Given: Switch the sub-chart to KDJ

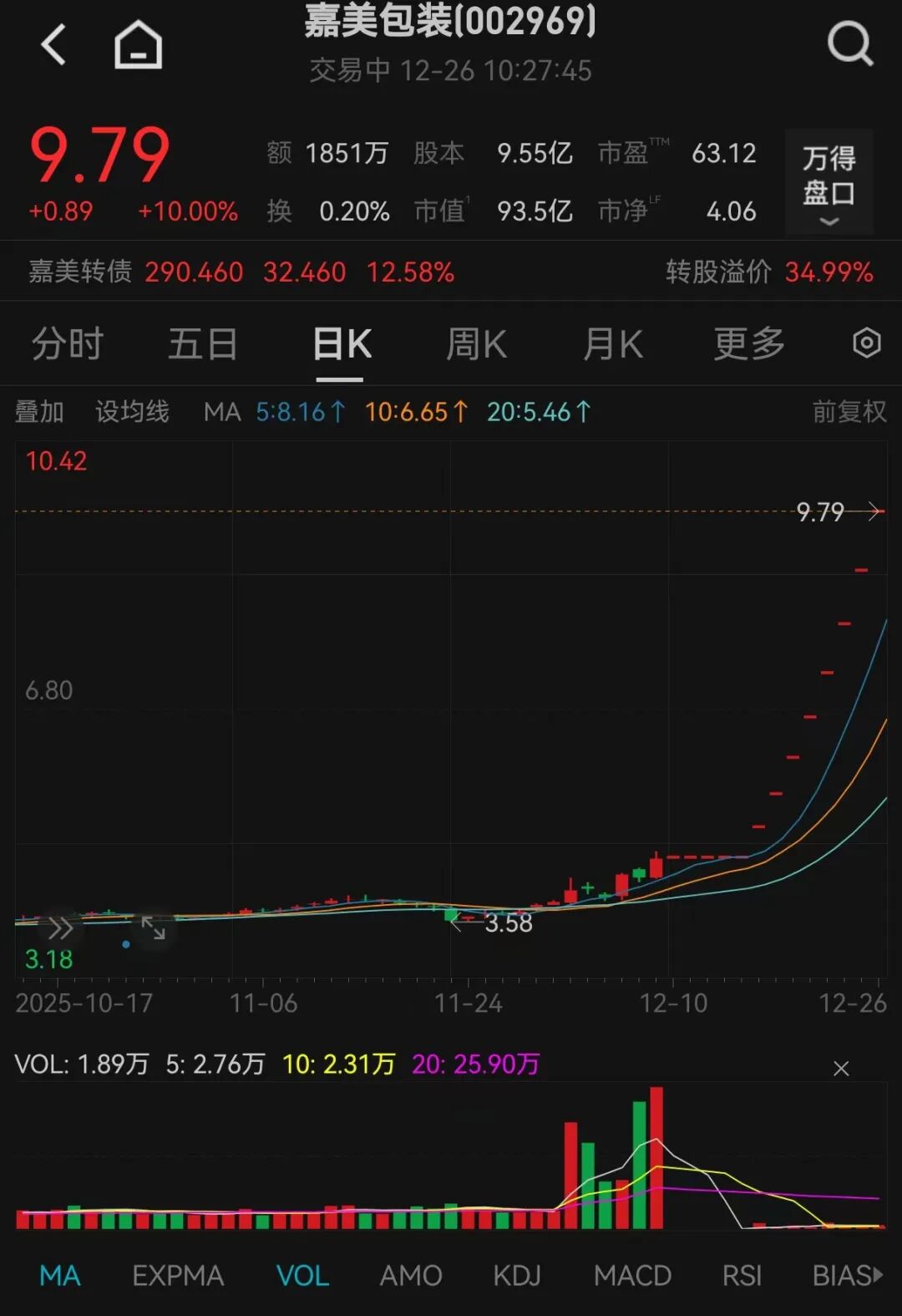Looking at the screenshot, I should (x=517, y=1276).
